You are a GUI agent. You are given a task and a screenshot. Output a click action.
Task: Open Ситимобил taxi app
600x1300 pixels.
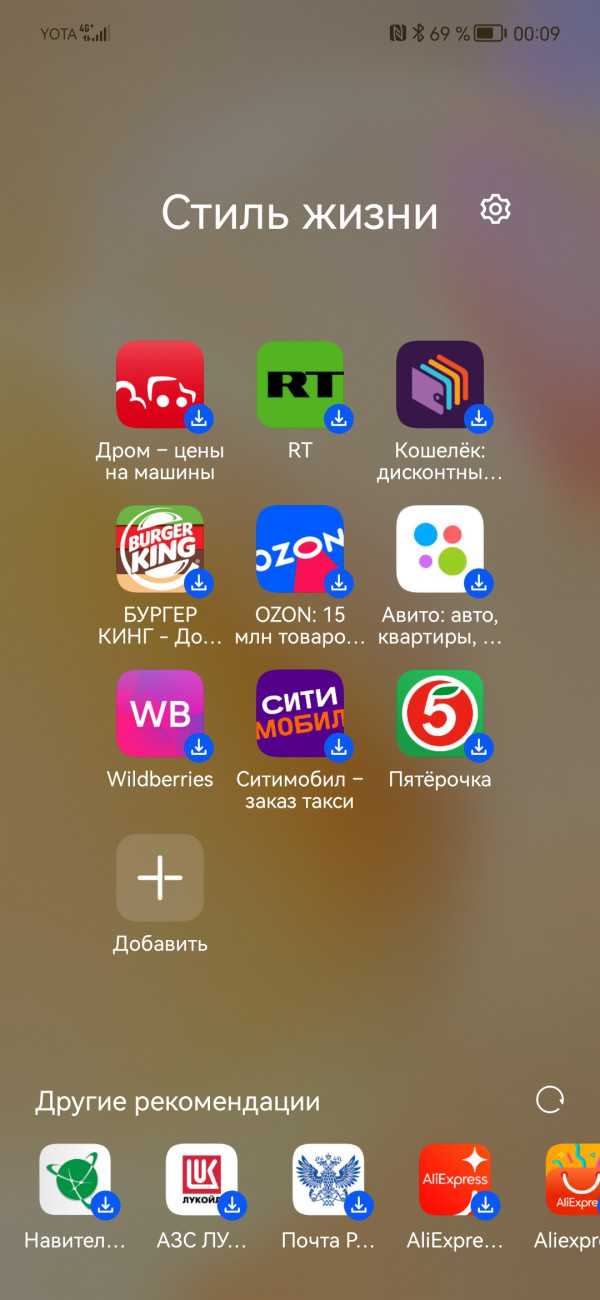[300, 713]
